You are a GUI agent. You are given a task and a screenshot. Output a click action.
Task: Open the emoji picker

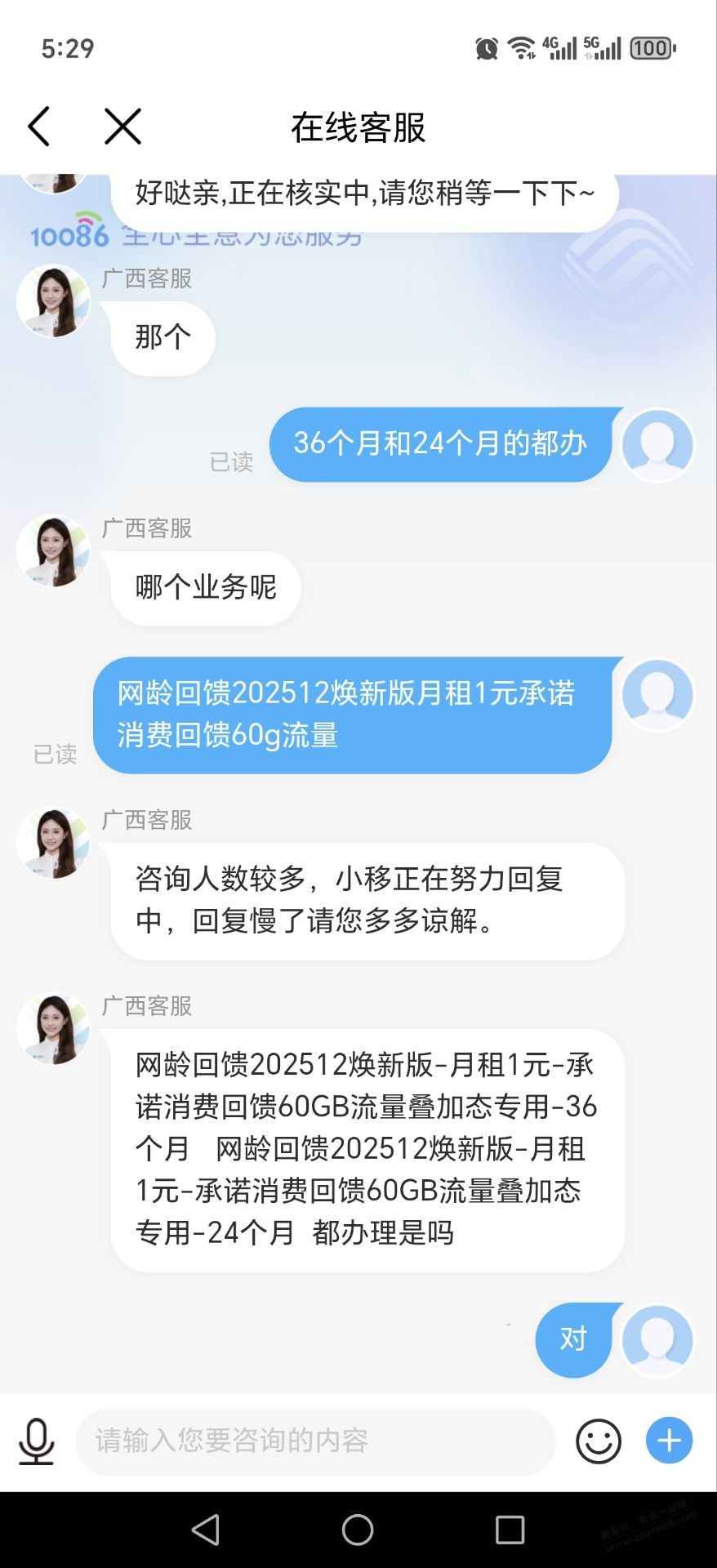coord(599,1441)
